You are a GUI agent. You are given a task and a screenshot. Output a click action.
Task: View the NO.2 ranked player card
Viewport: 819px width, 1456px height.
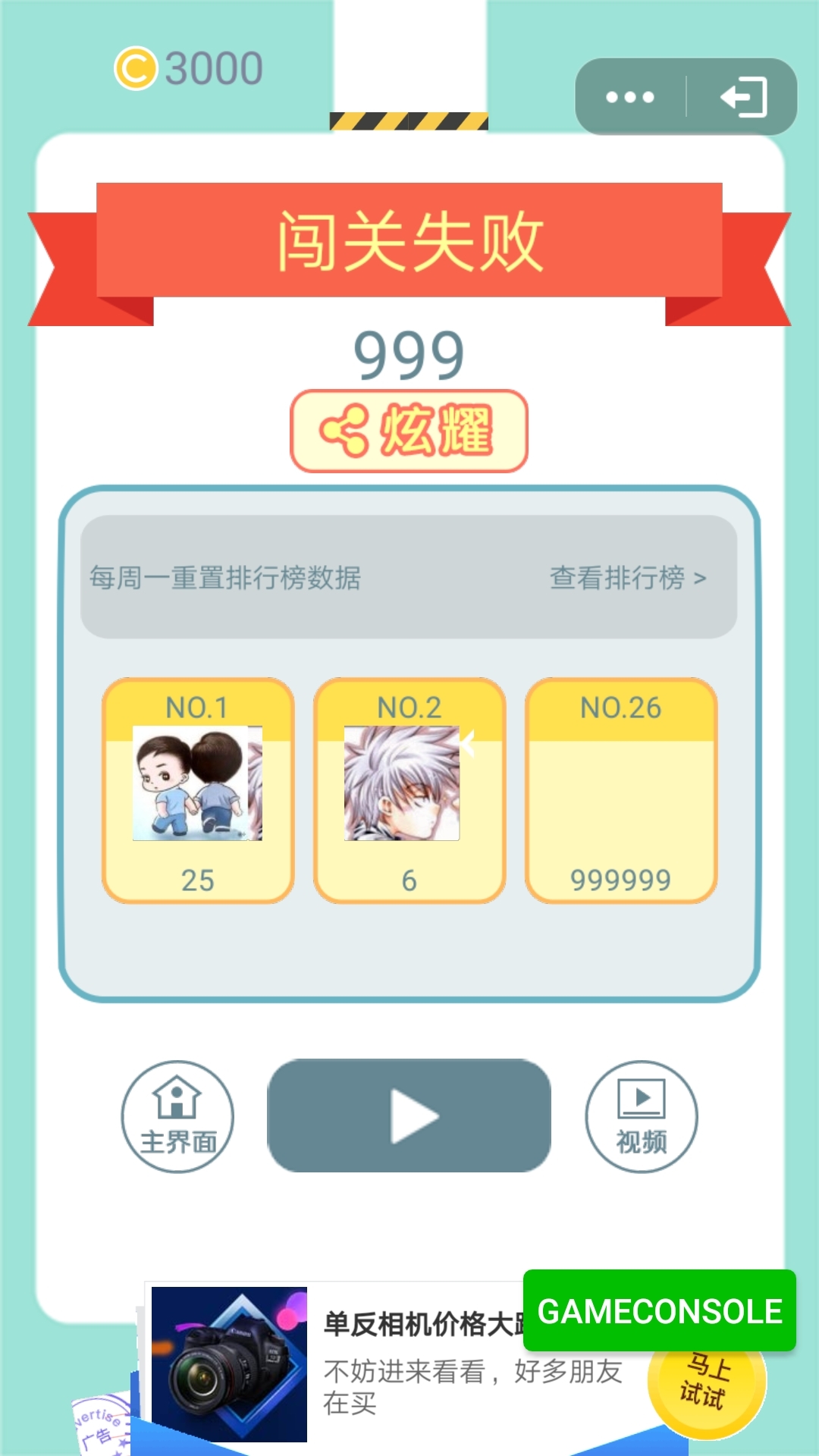click(x=409, y=790)
